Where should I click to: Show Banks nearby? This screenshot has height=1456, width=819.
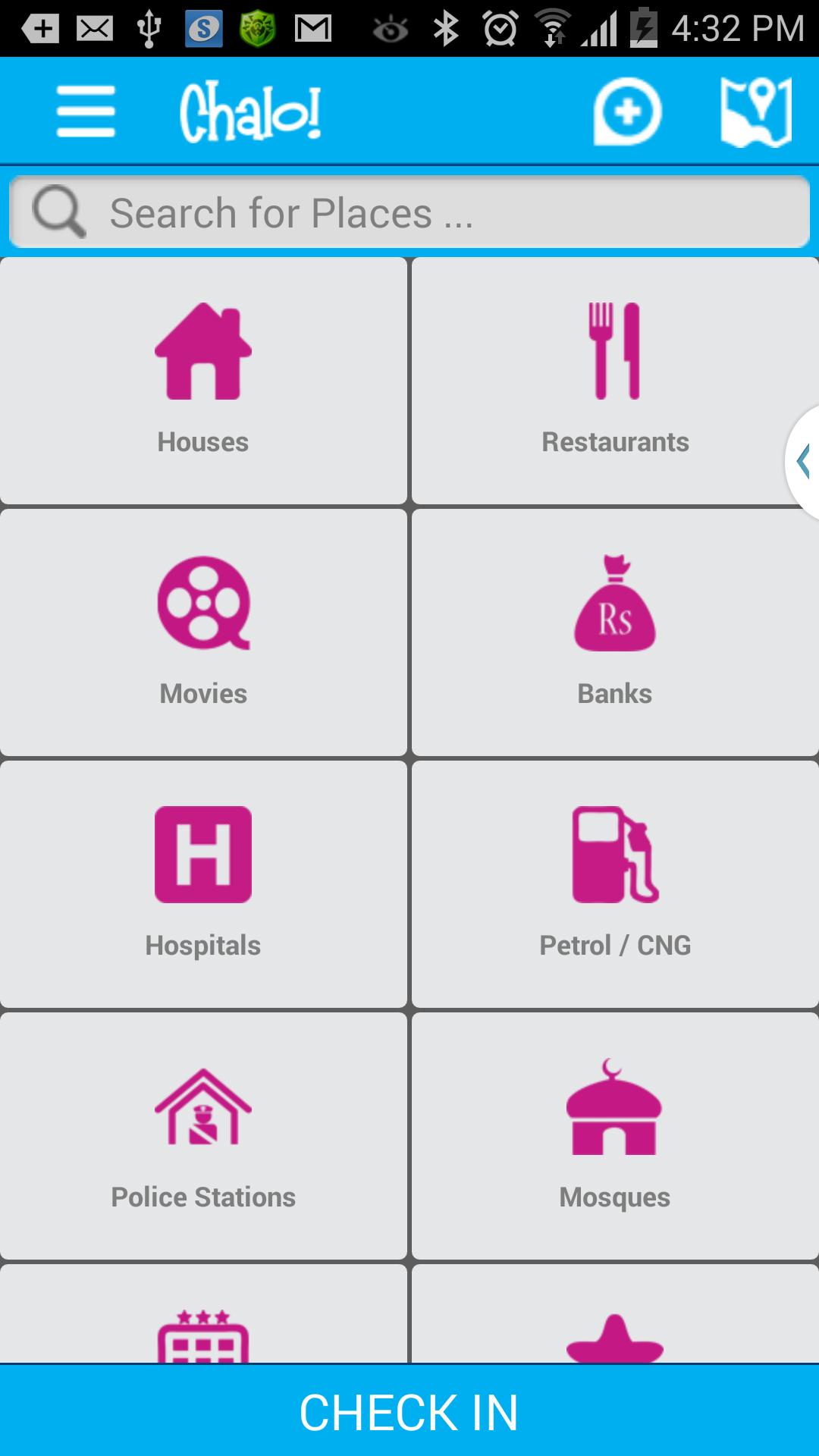(615, 632)
